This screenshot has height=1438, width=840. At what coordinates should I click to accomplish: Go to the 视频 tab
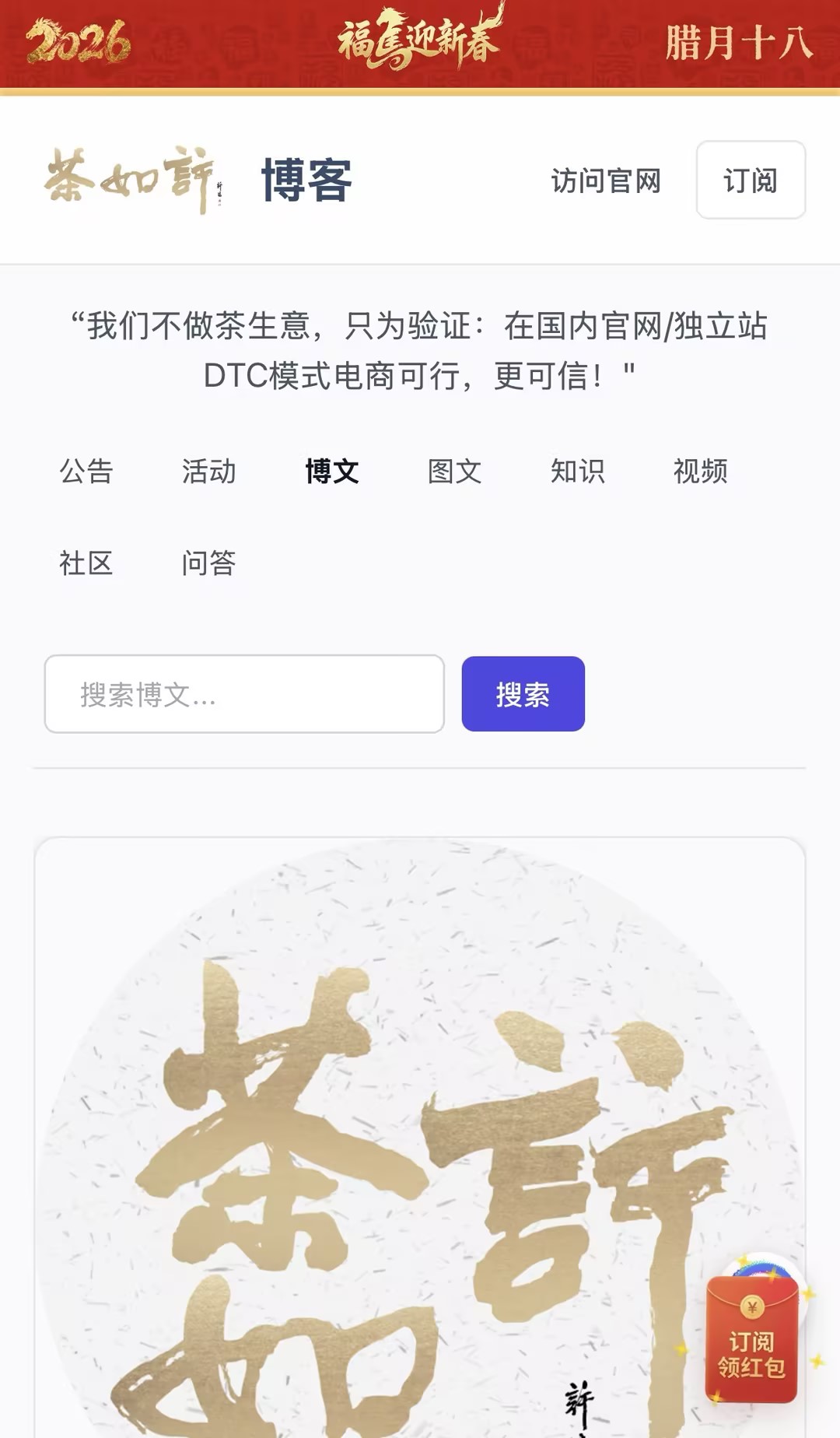click(701, 472)
